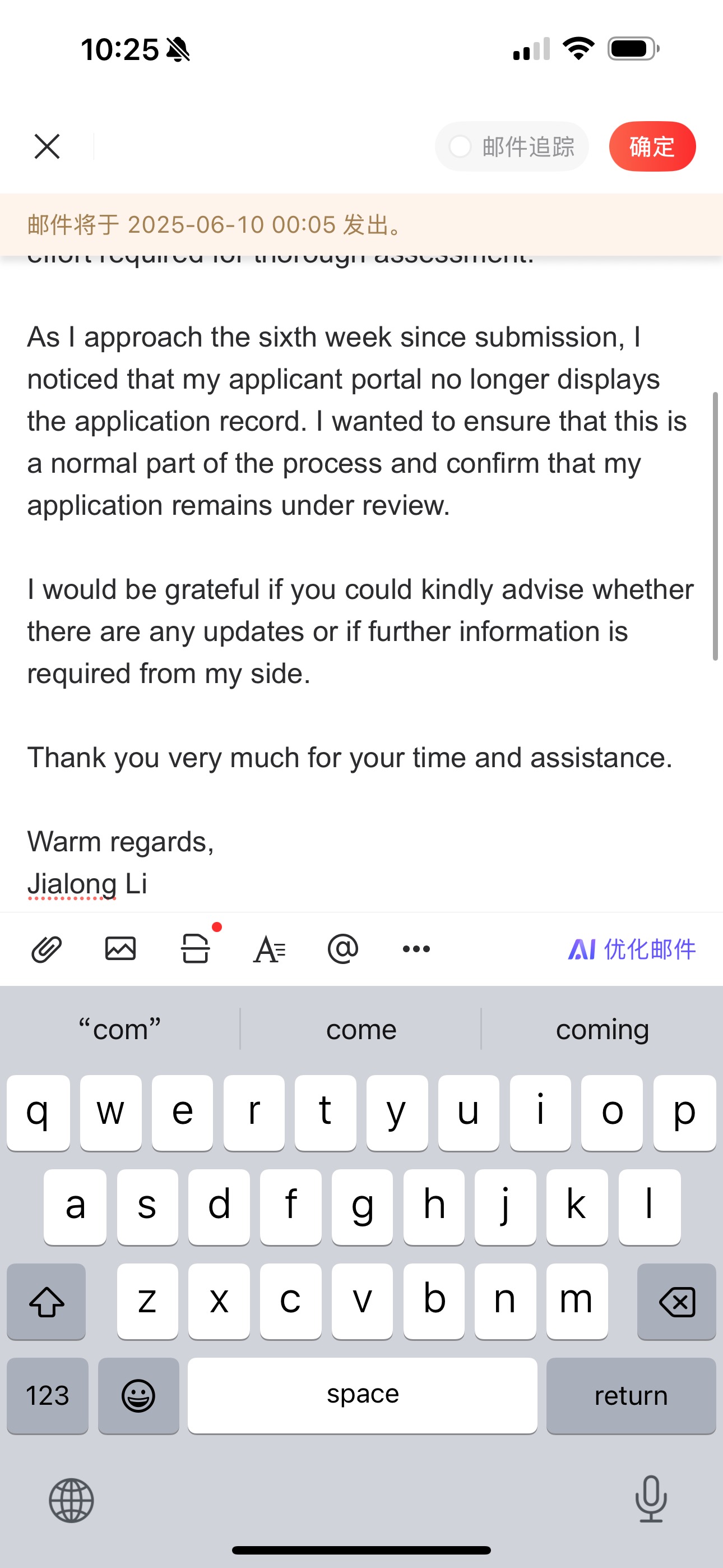723x1568 pixels.
Task: Switch keyboard language with globe icon
Action: pos(71,1500)
